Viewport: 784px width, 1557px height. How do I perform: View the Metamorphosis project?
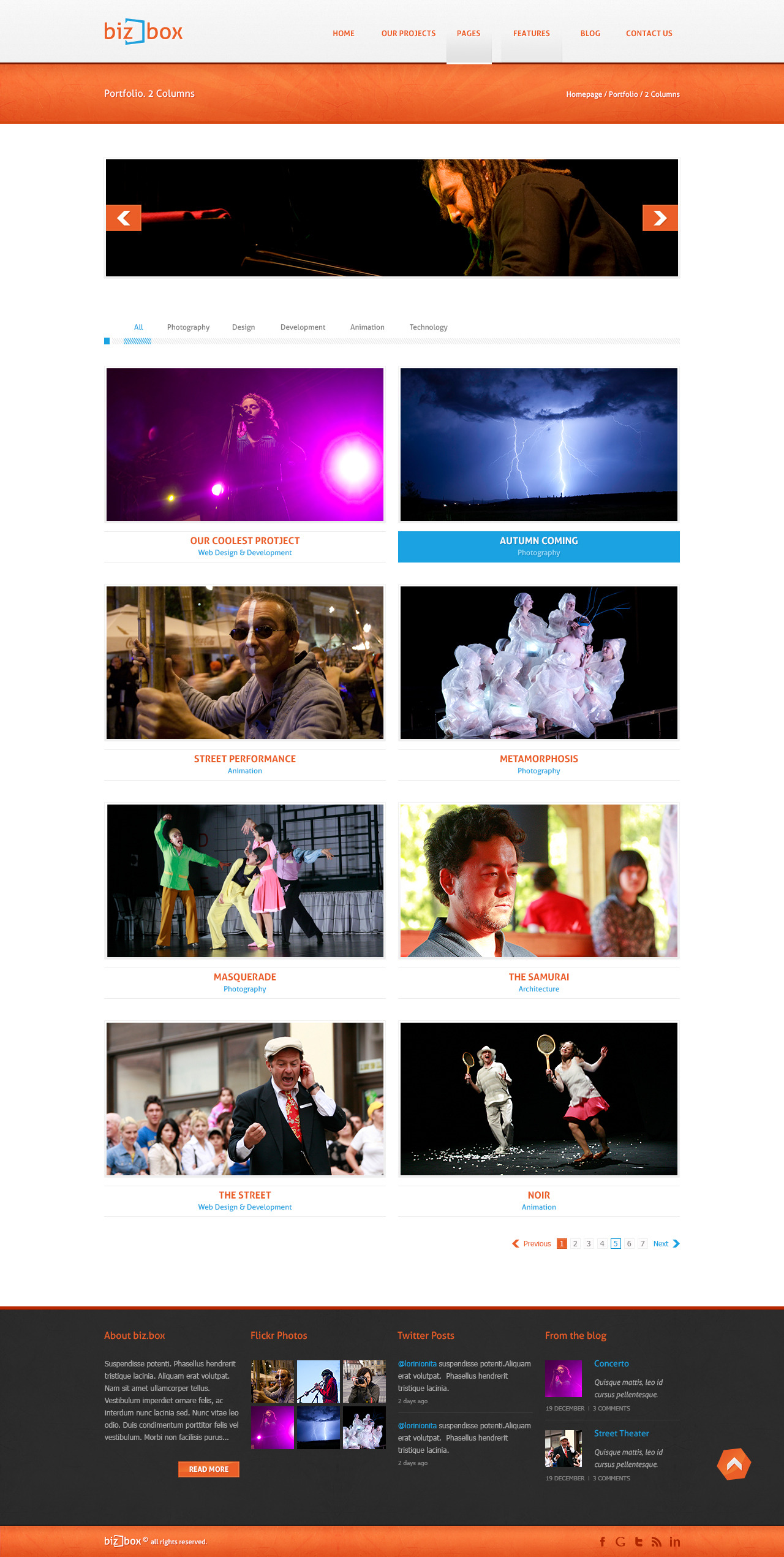(538, 759)
